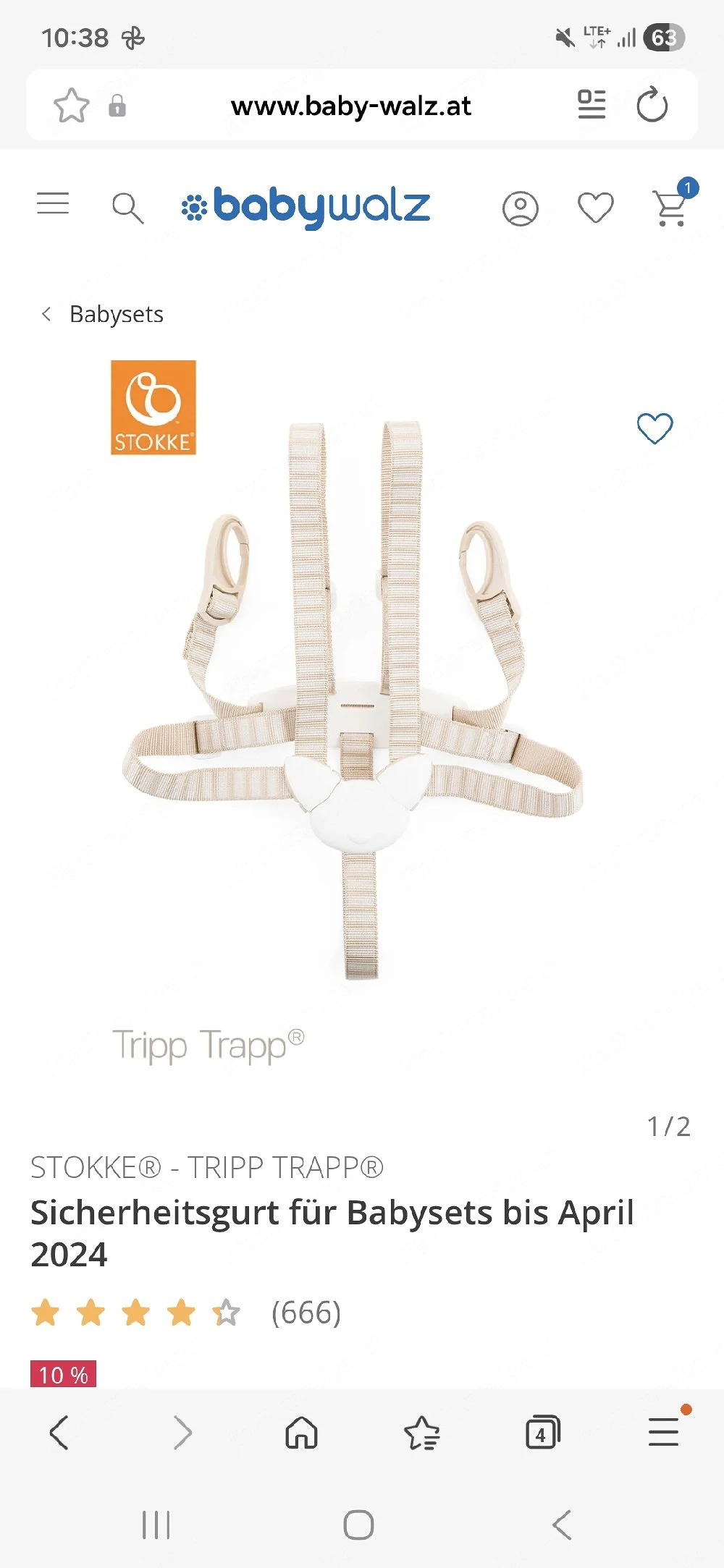
Task: Go to the browser home page
Action: tap(301, 1433)
